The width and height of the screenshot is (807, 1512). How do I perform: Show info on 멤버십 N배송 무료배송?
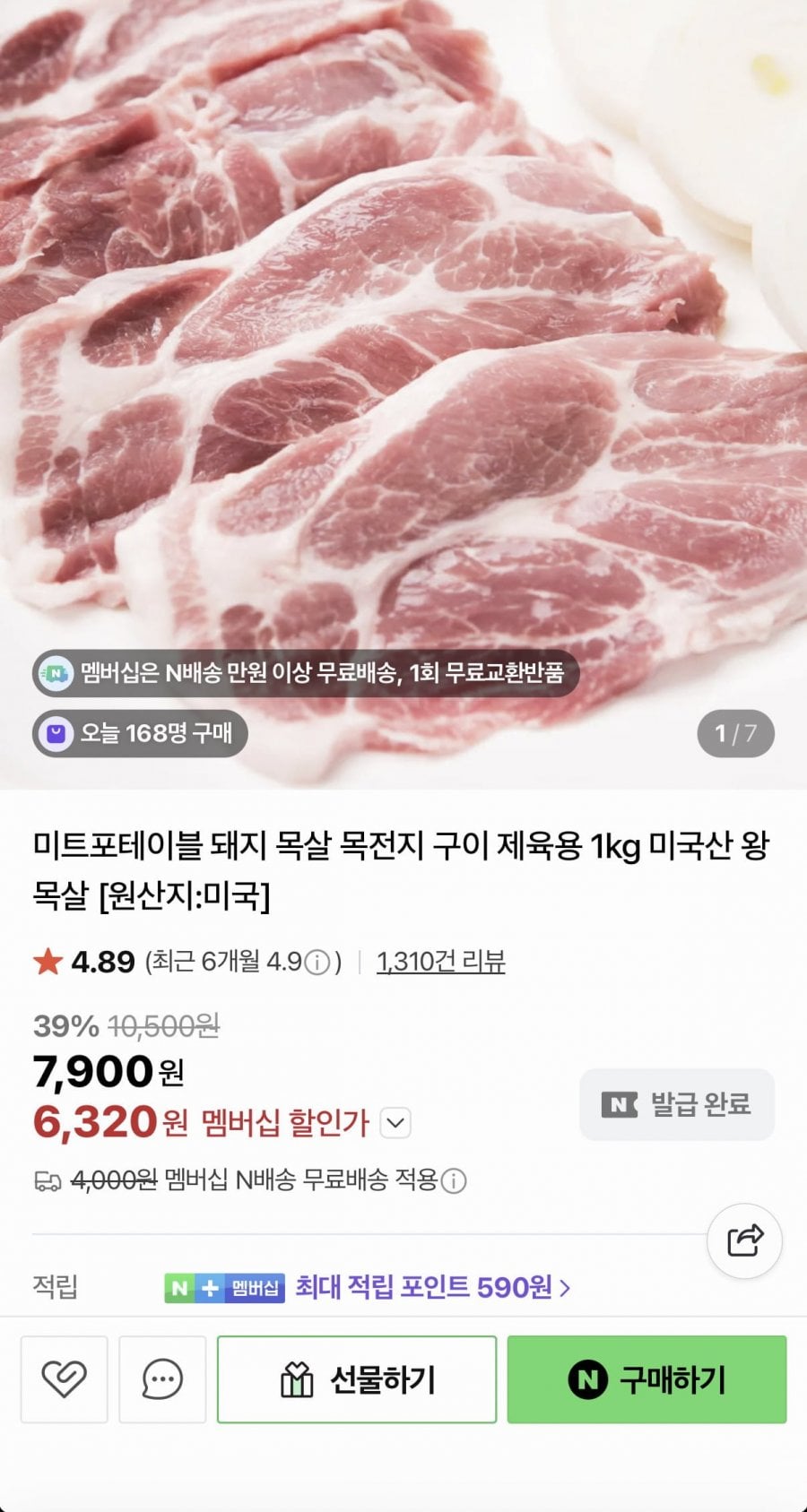coord(454,1181)
